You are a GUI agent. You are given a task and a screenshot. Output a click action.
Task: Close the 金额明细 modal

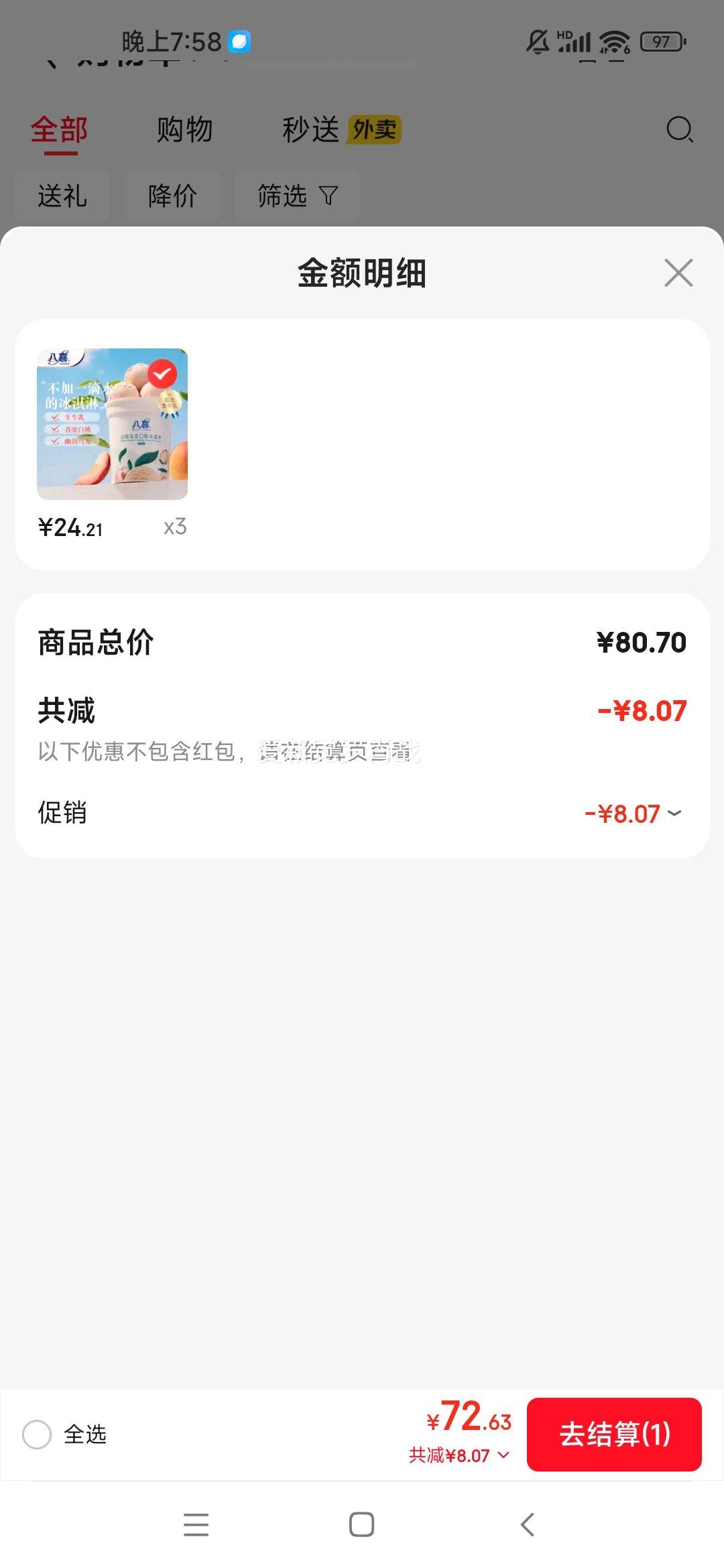tap(678, 273)
